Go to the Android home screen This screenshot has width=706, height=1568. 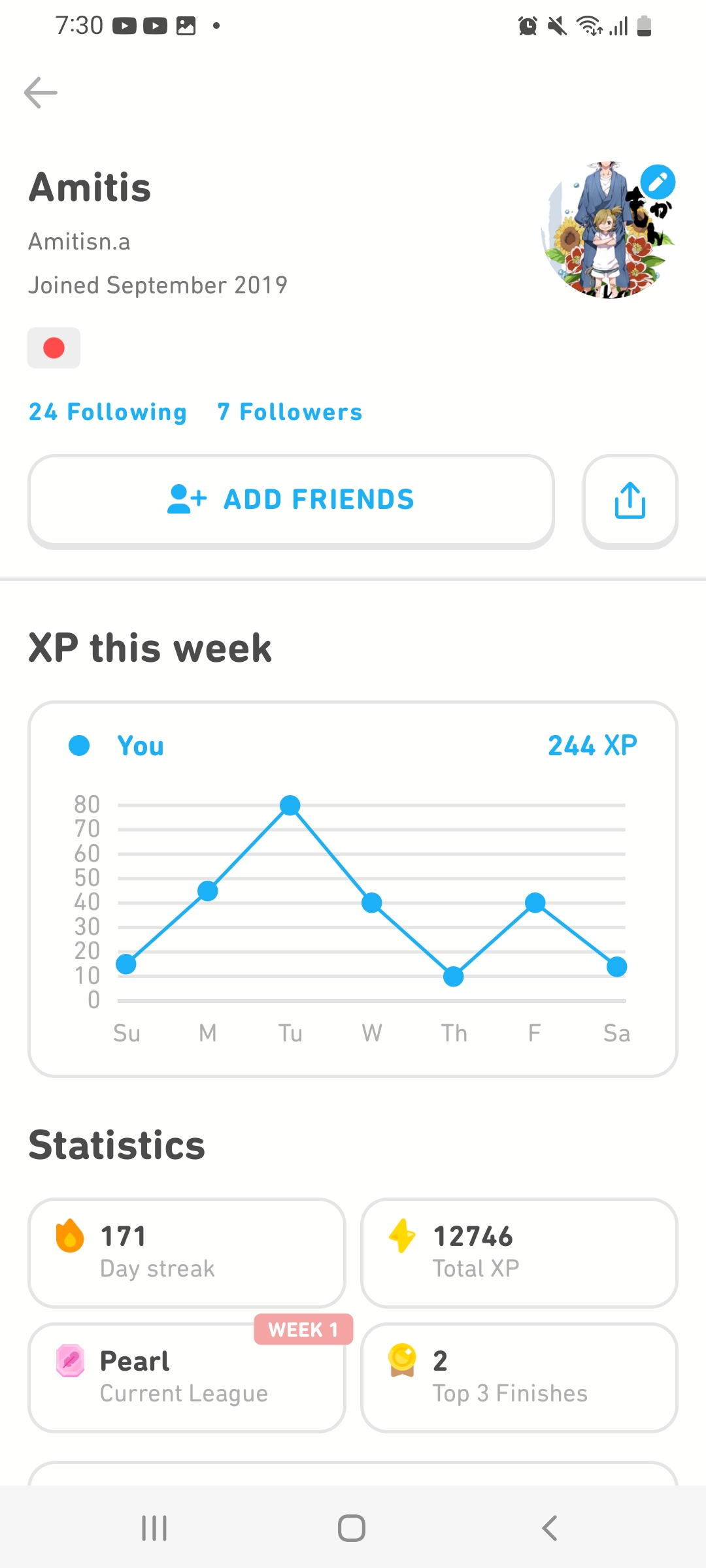pos(352,1528)
